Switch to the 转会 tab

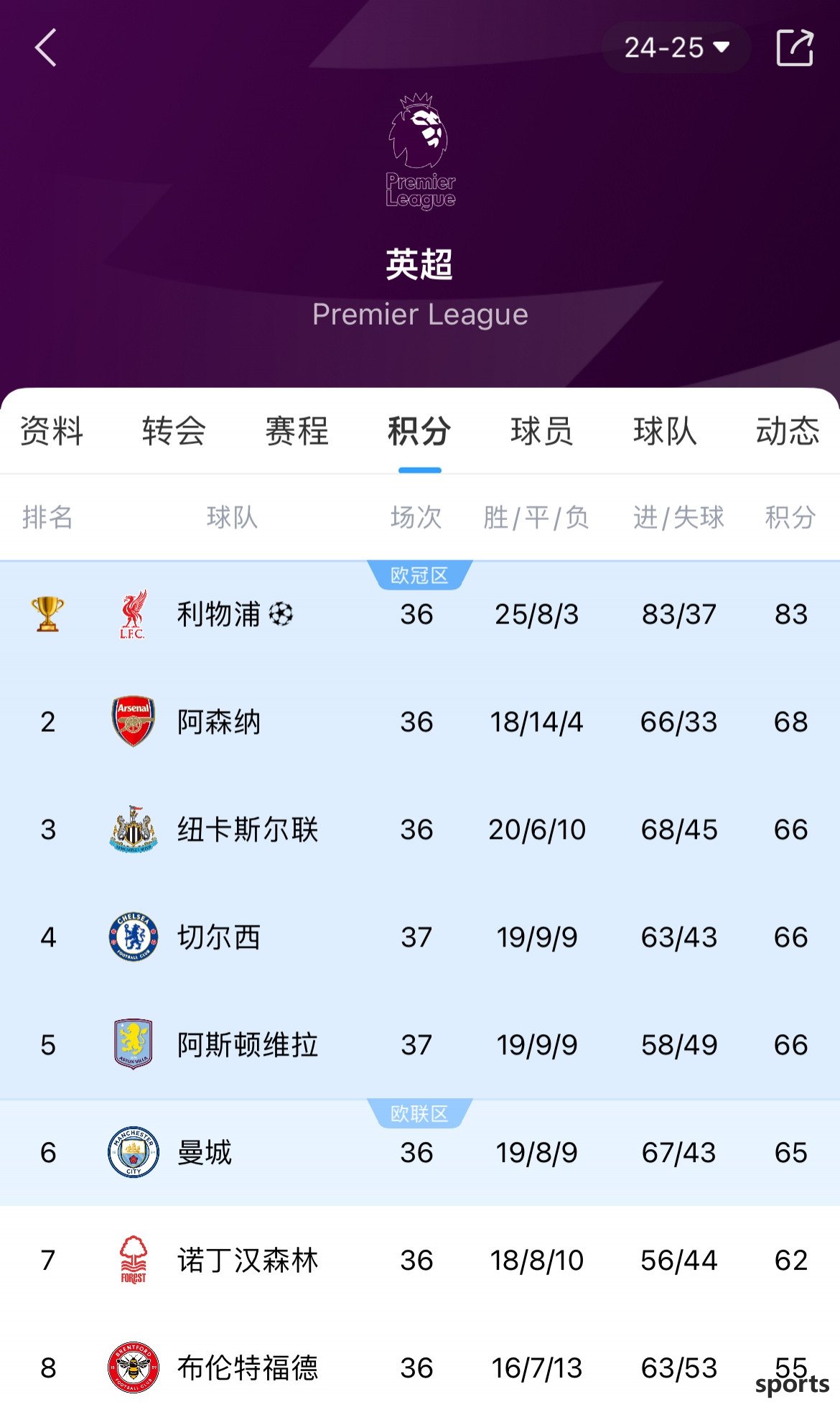(174, 431)
